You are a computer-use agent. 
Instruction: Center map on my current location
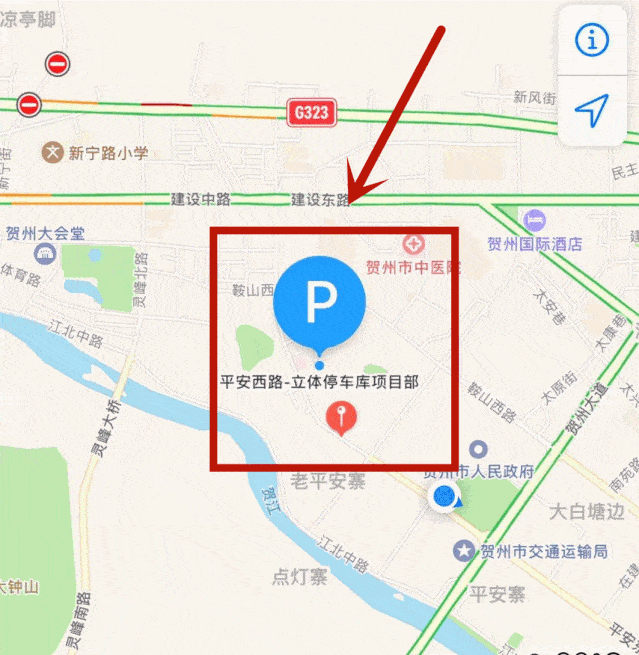[593, 110]
